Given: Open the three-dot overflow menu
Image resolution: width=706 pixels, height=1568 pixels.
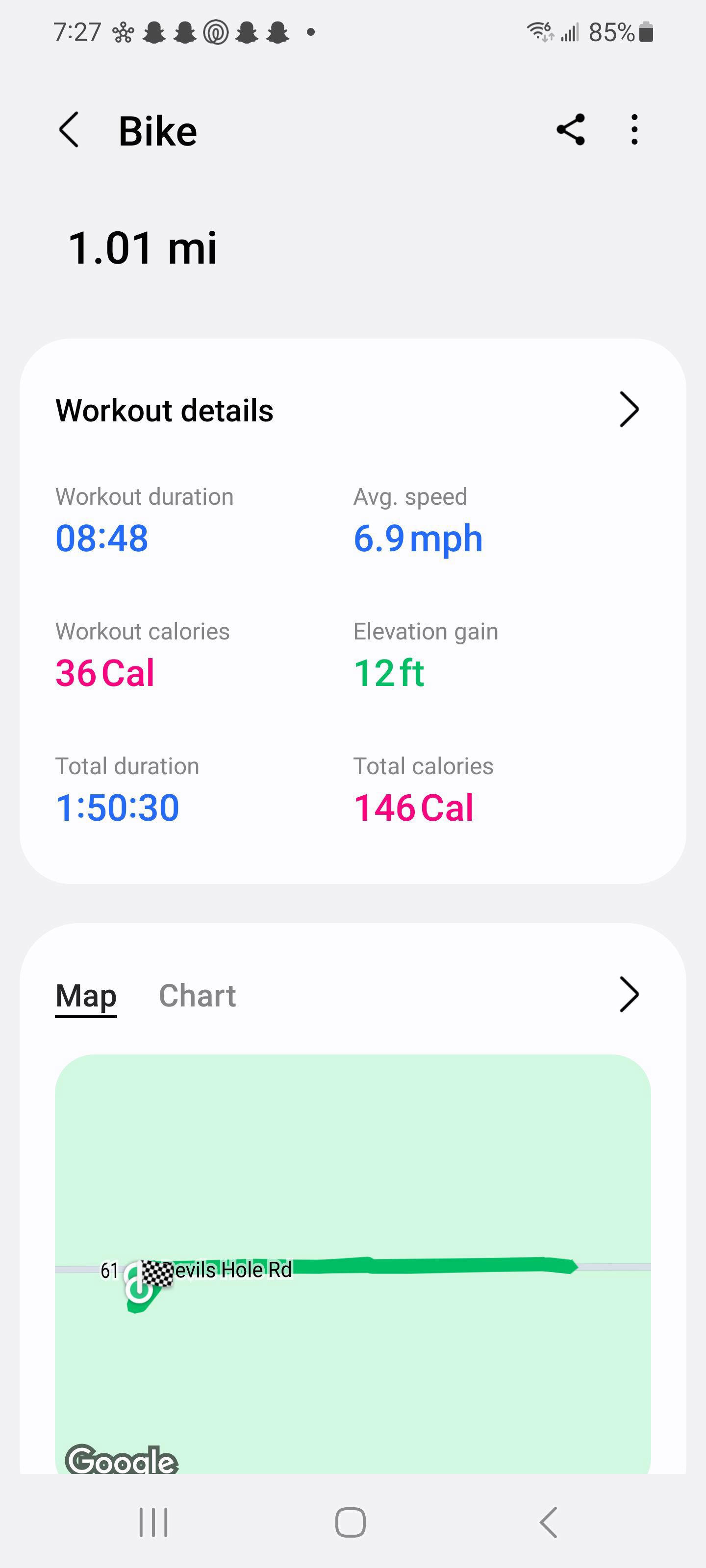Looking at the screenshot, I should (635, 130).
